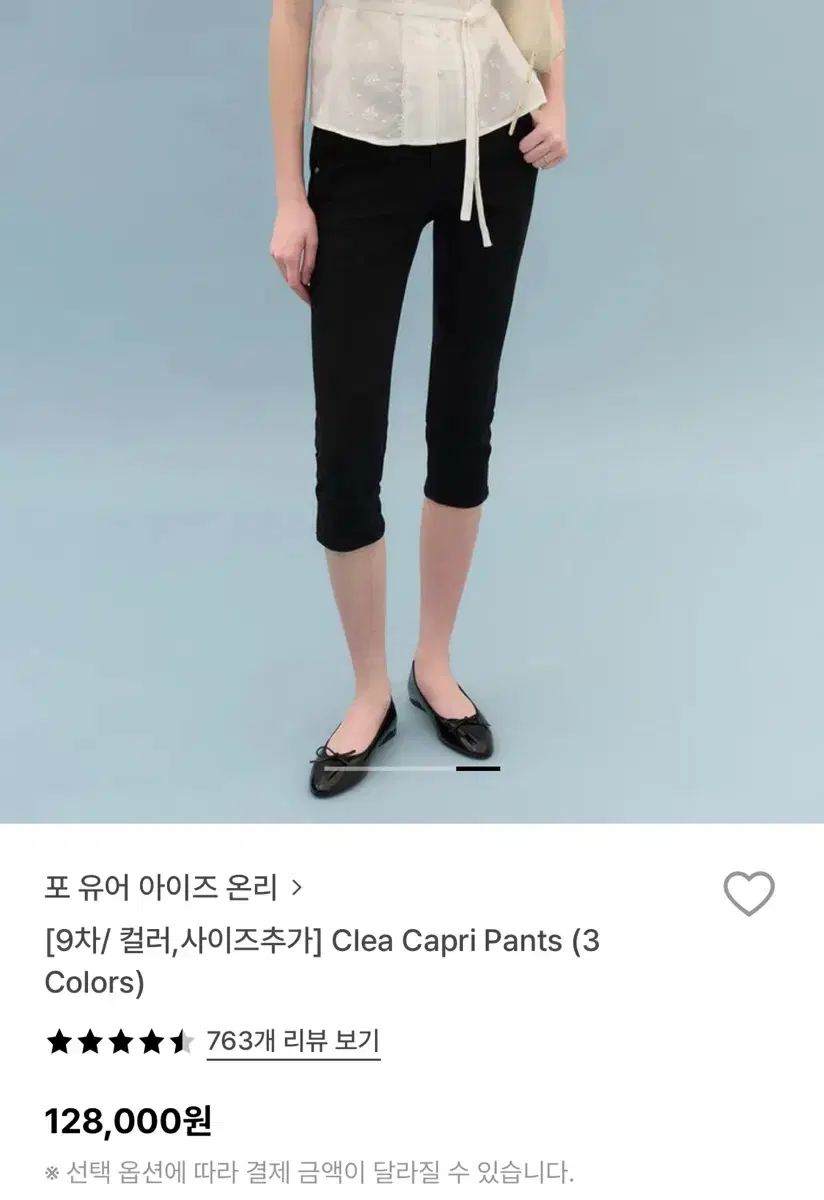Open the 포 유어 아이즈 온리 brand page
Screen dimensions: 824x1200
point(172,886)
